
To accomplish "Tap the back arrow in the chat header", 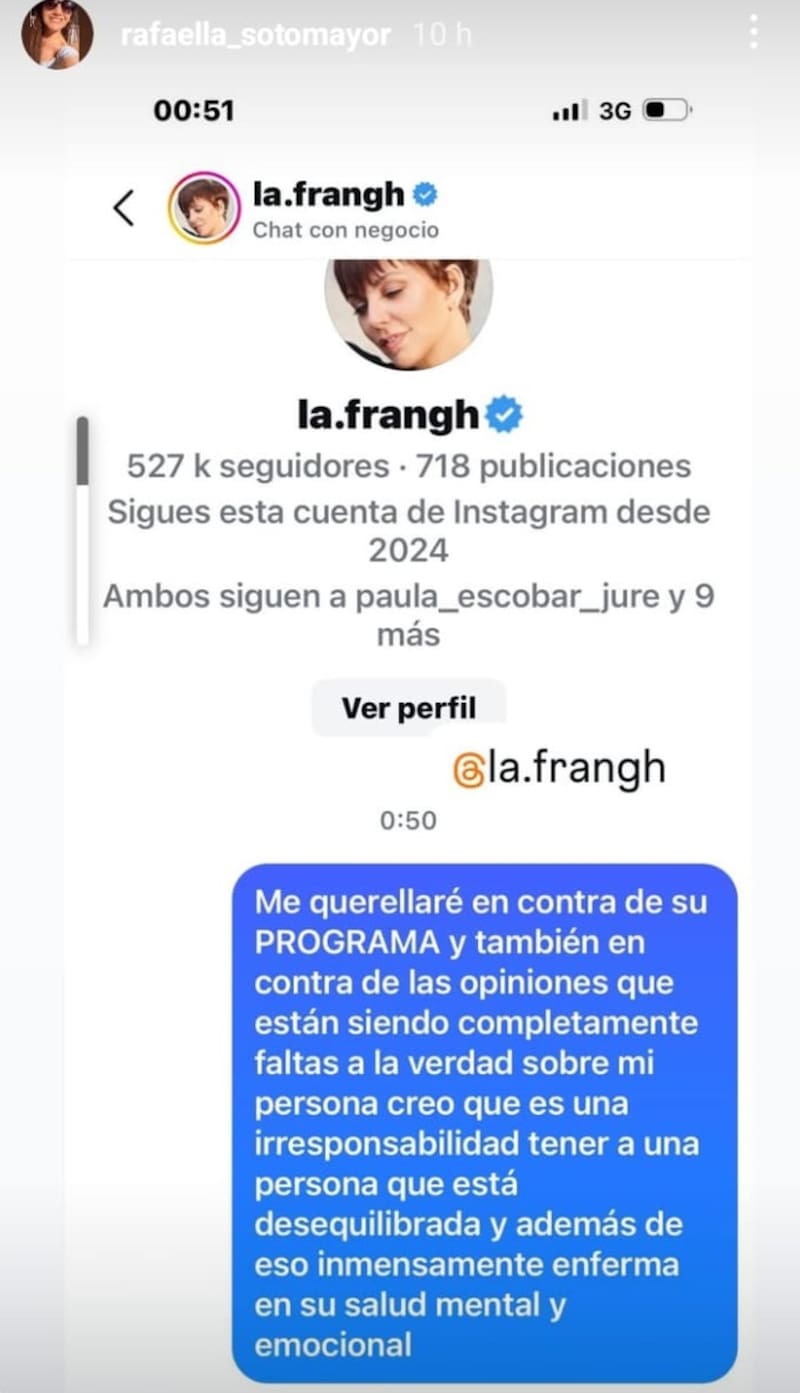I will click(124, 207).
